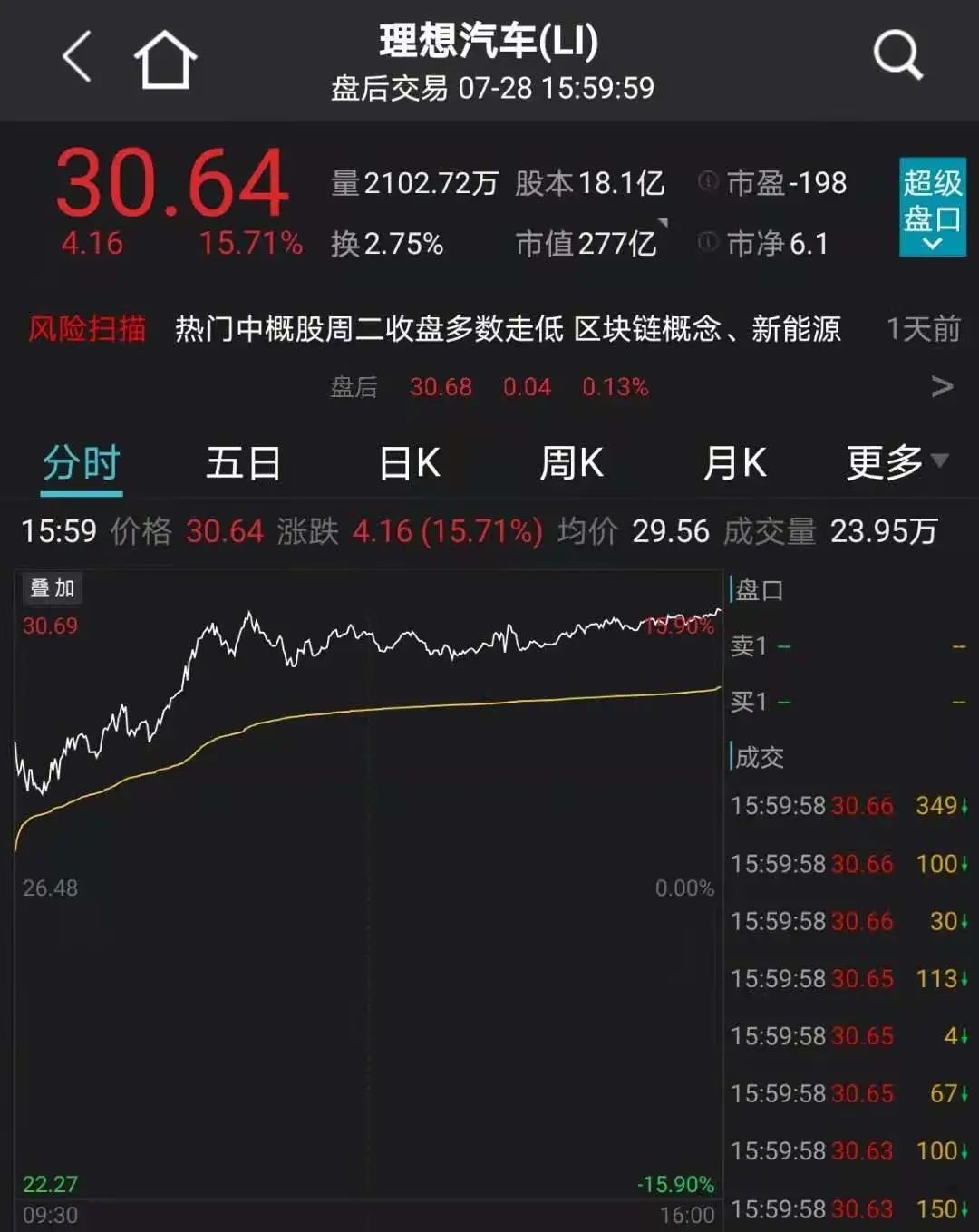Viewport: 979px width, 1232px height.
Task: Switch to the 日K chart tab
Action: pos(409,463)
